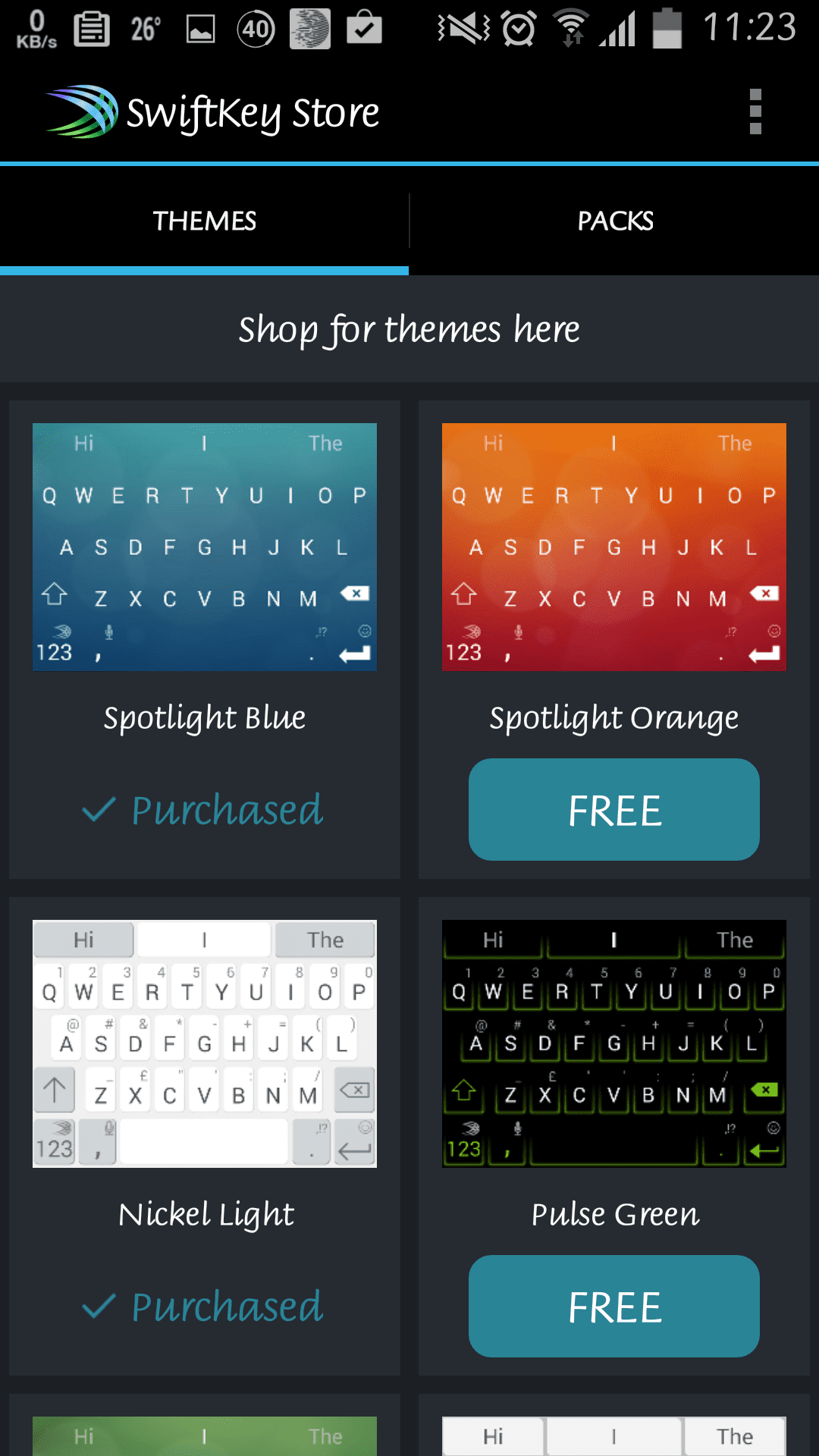
Task: Switch to the Packs tab
Action: click(615, 221)
